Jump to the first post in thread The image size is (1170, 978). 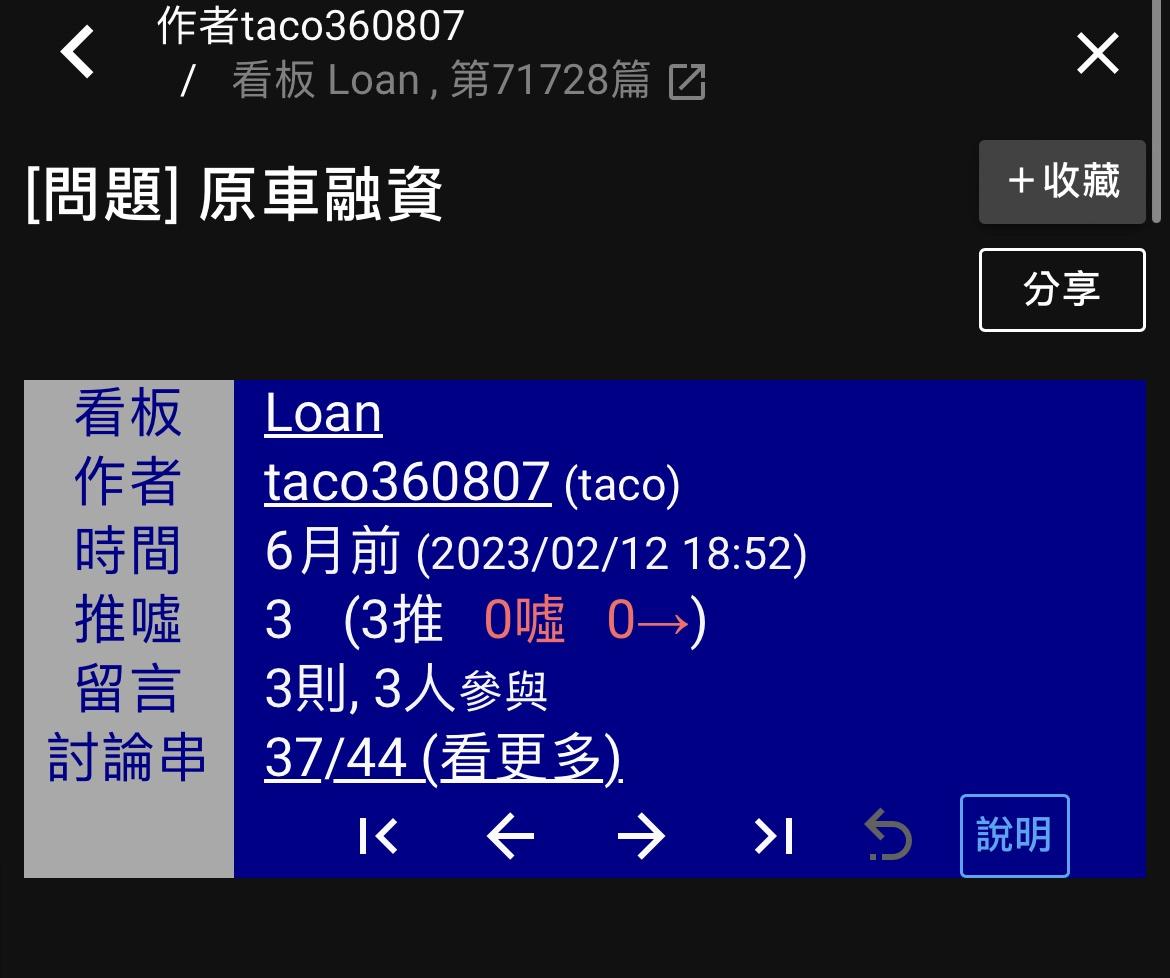pos(379,836)
